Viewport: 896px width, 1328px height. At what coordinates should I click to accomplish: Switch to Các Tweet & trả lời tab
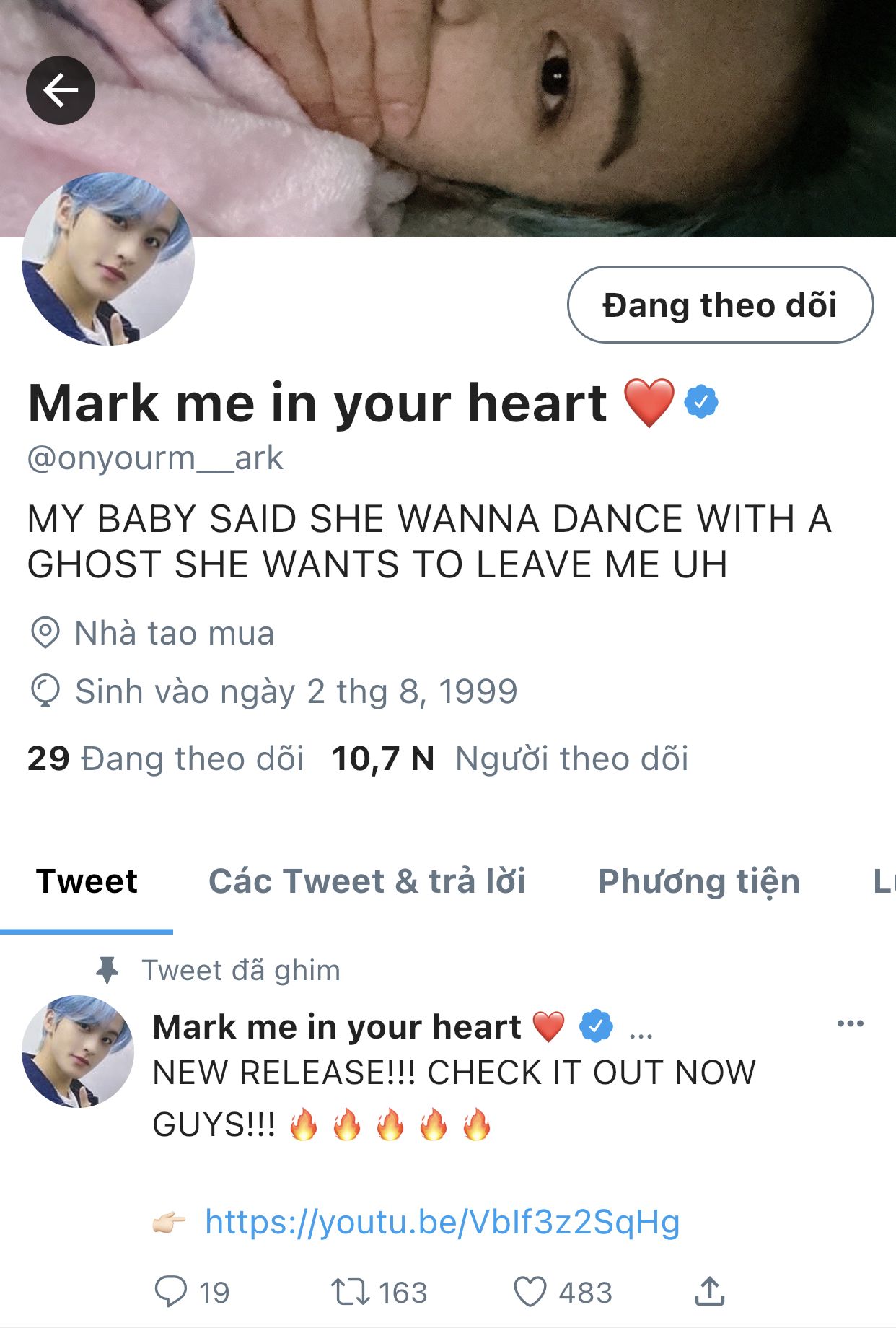(x=367, y=881)
